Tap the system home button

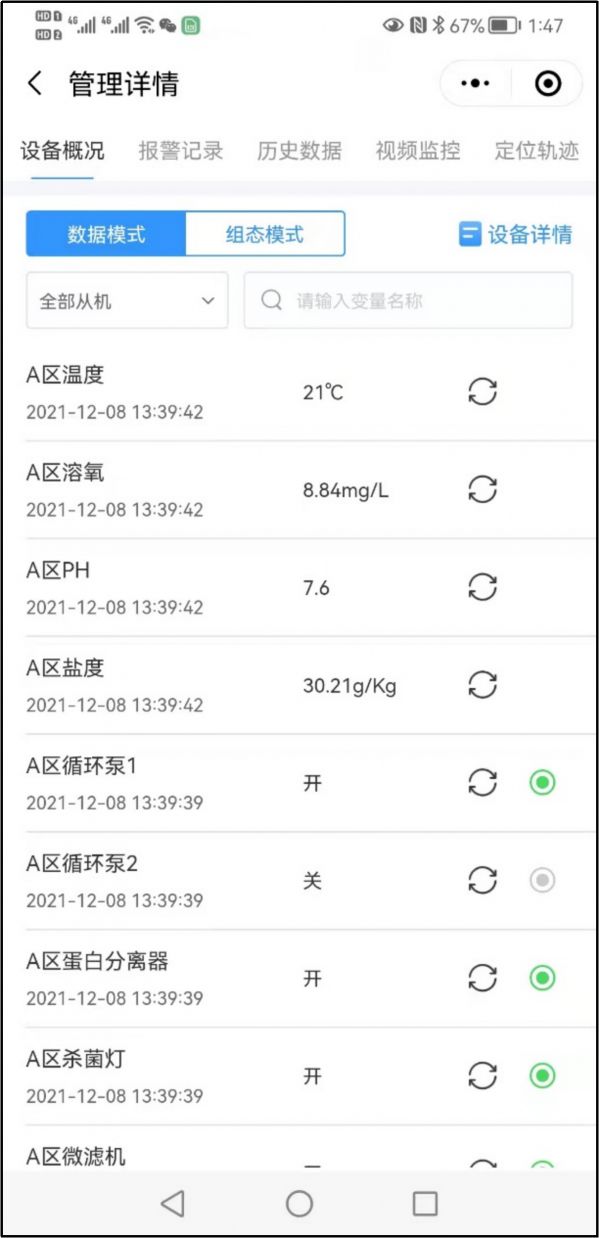300,1204
